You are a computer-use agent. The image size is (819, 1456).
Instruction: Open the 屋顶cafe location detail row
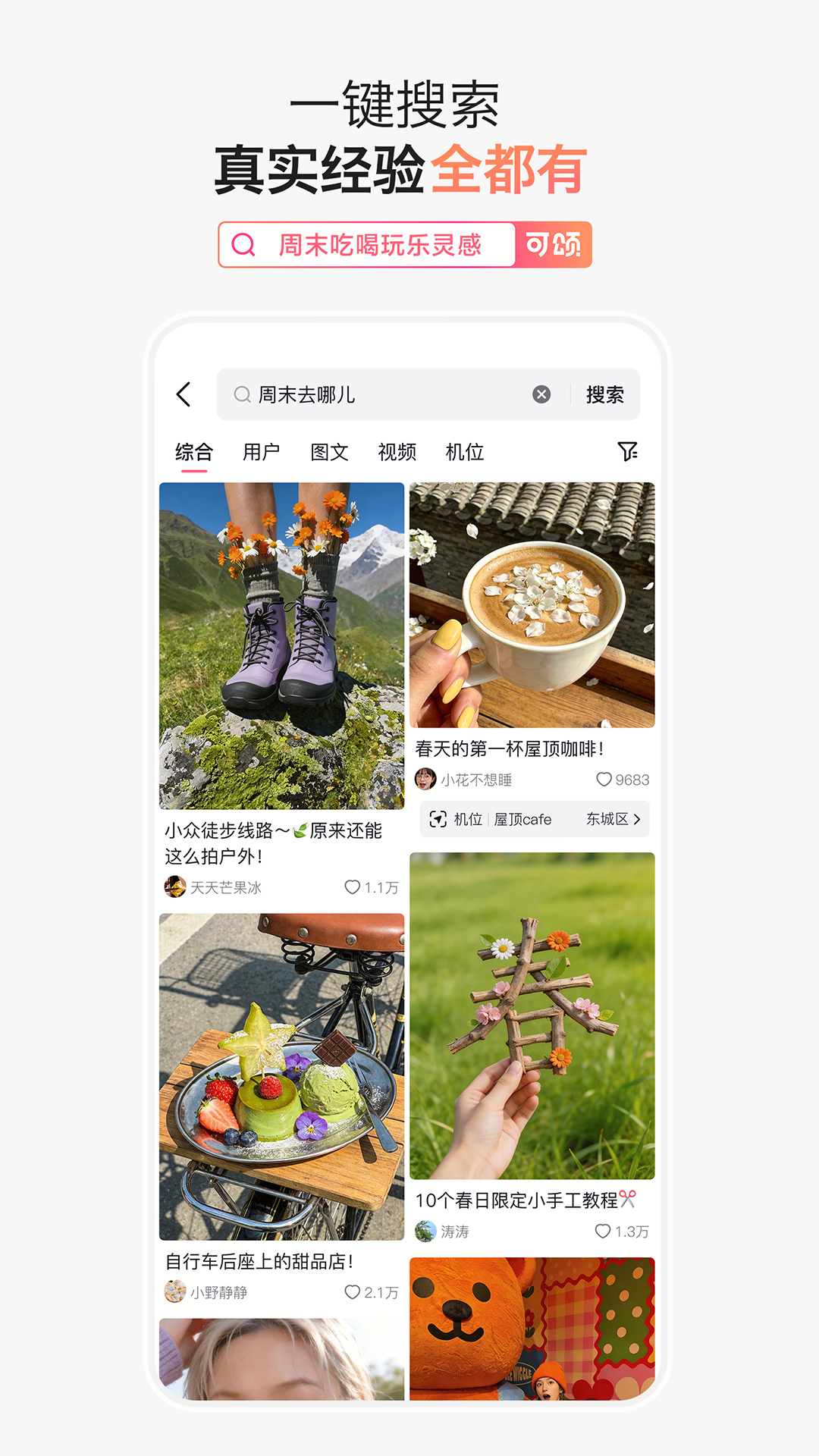[525, 819]
